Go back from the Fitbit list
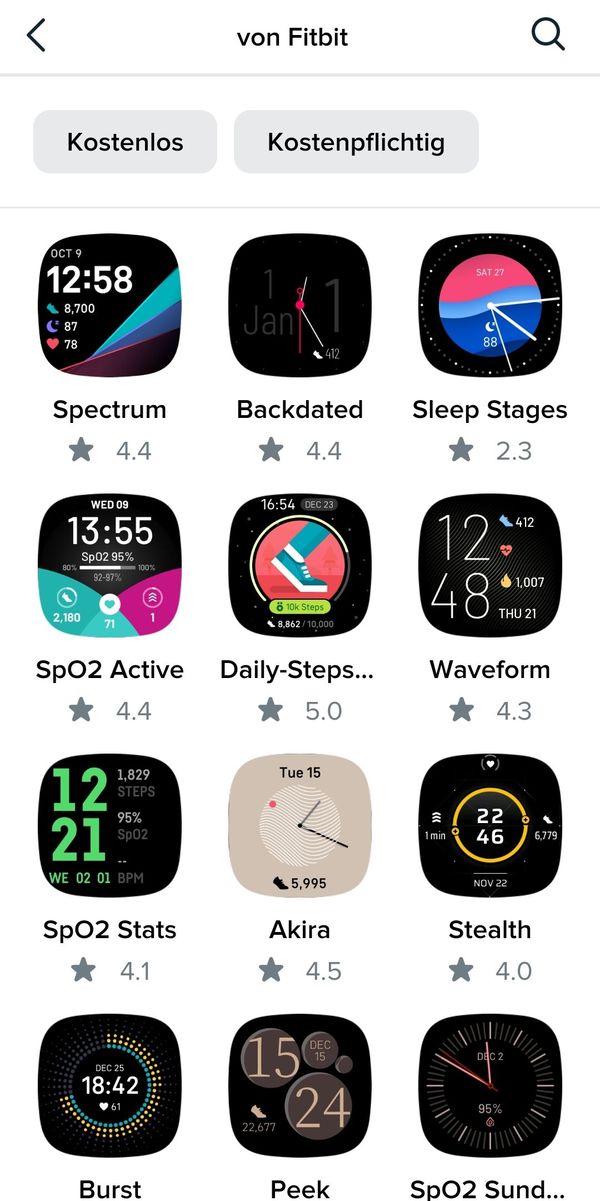600x1201 pixels. coord(36,36)
